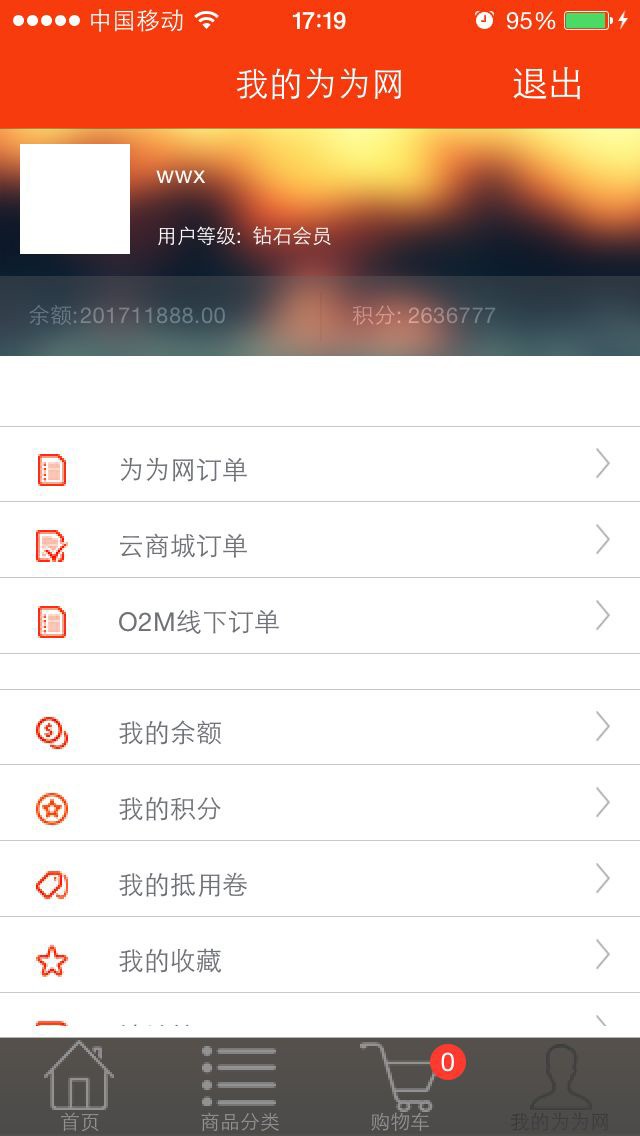Open 为为网订单 orders

coord(320,466)
